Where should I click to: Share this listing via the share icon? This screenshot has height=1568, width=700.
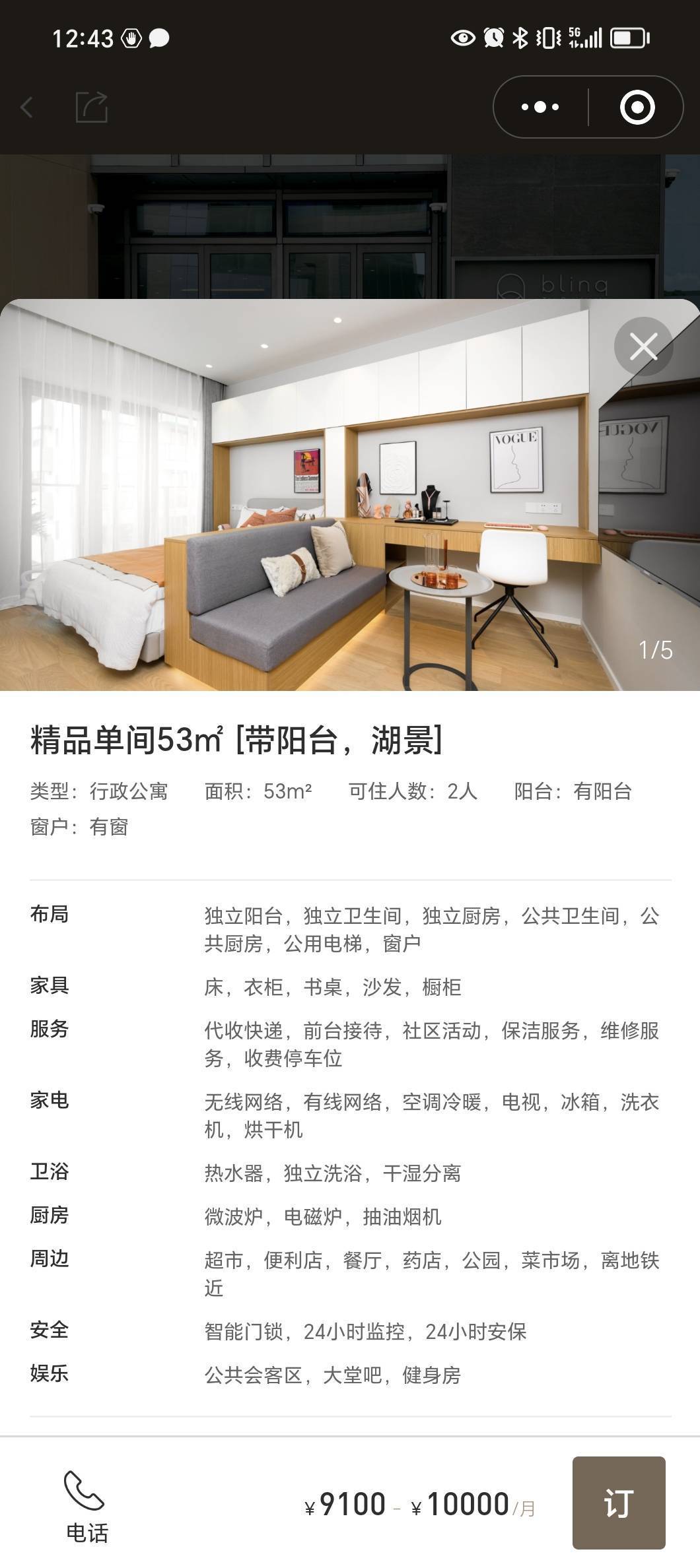pos(92,107)
